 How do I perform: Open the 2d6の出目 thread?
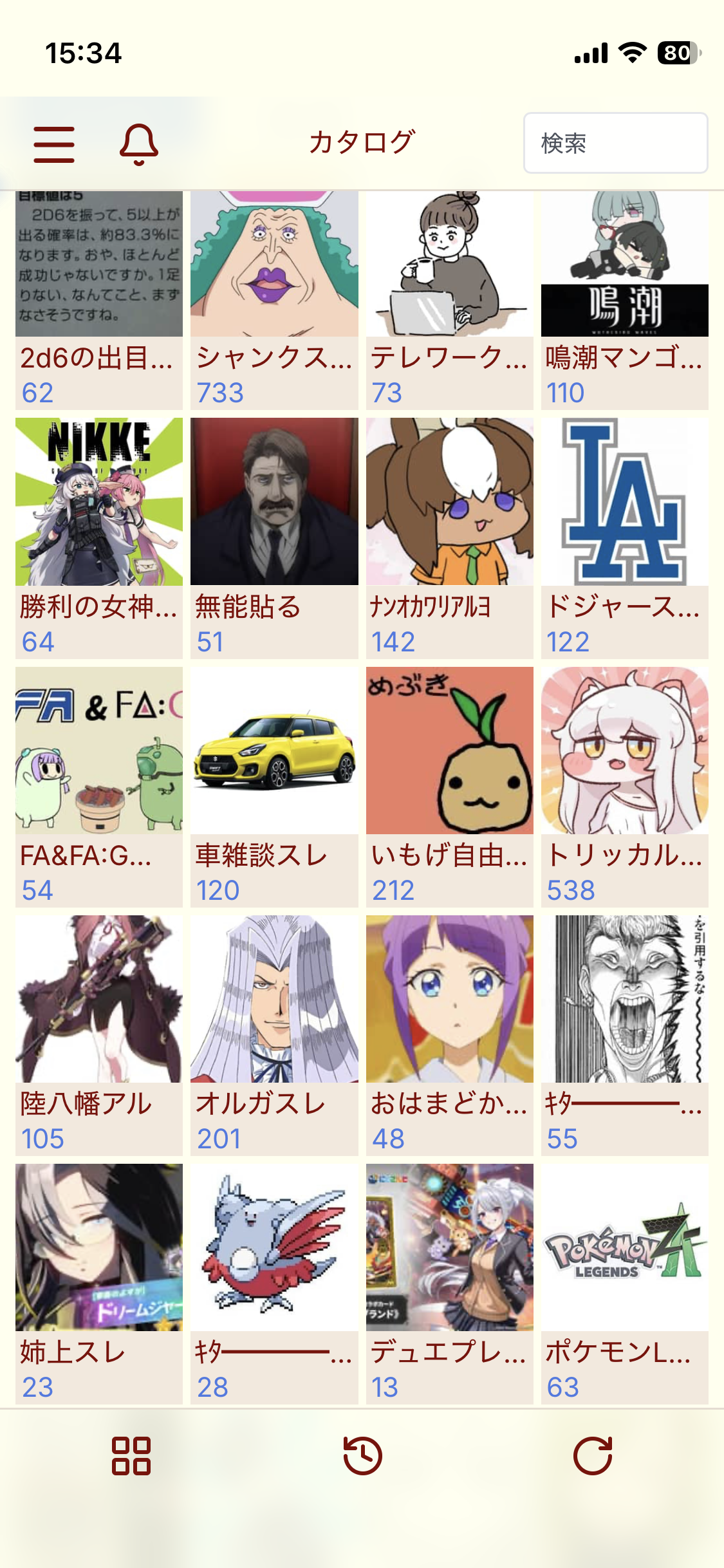[x=99, y=299]
